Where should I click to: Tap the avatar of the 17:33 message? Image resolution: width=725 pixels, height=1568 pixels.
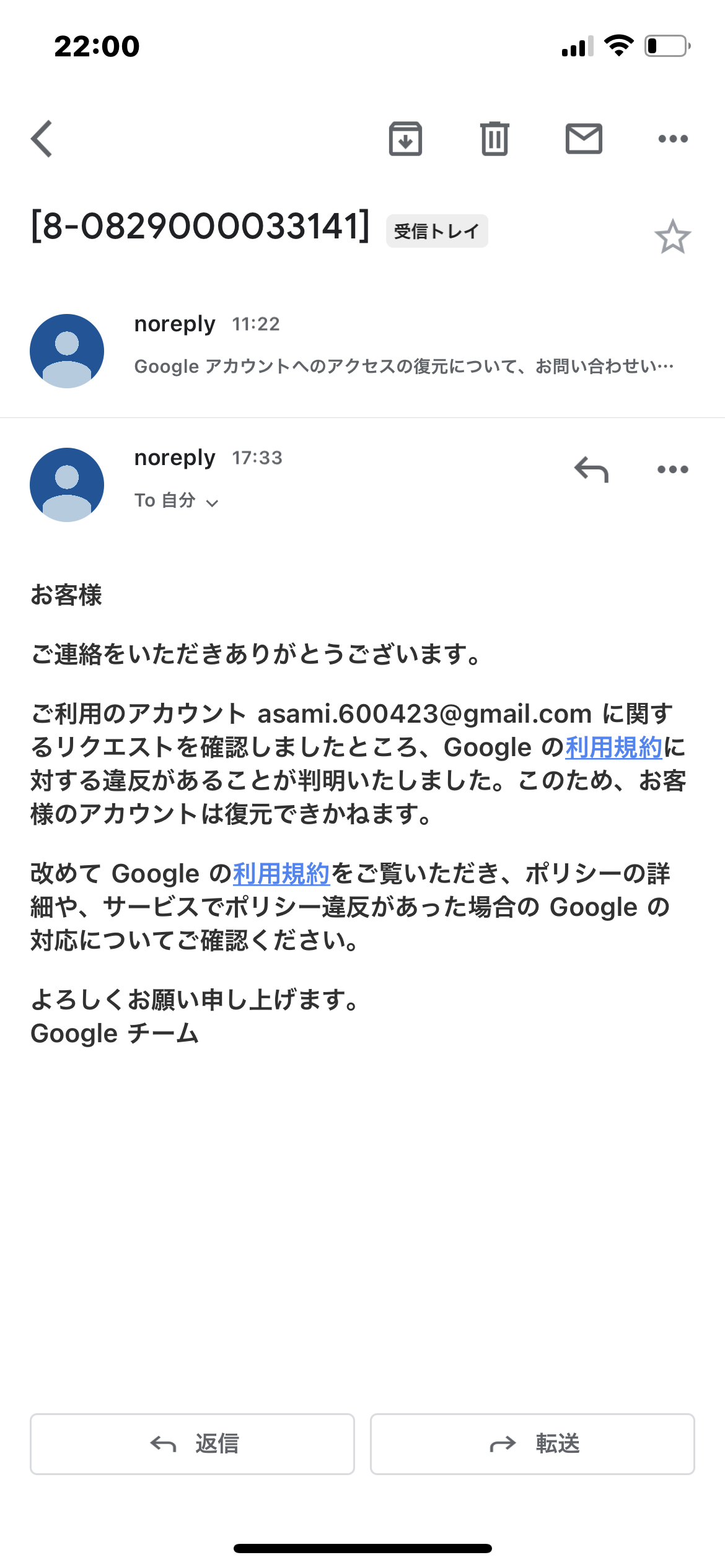pos(66,485)
